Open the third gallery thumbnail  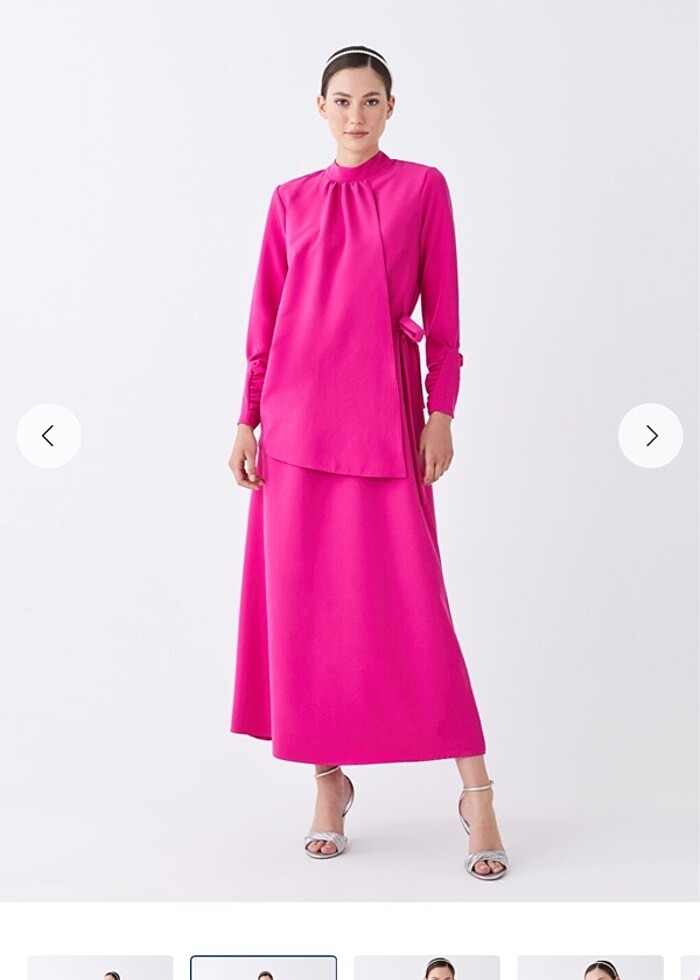(x=427, y=968)
